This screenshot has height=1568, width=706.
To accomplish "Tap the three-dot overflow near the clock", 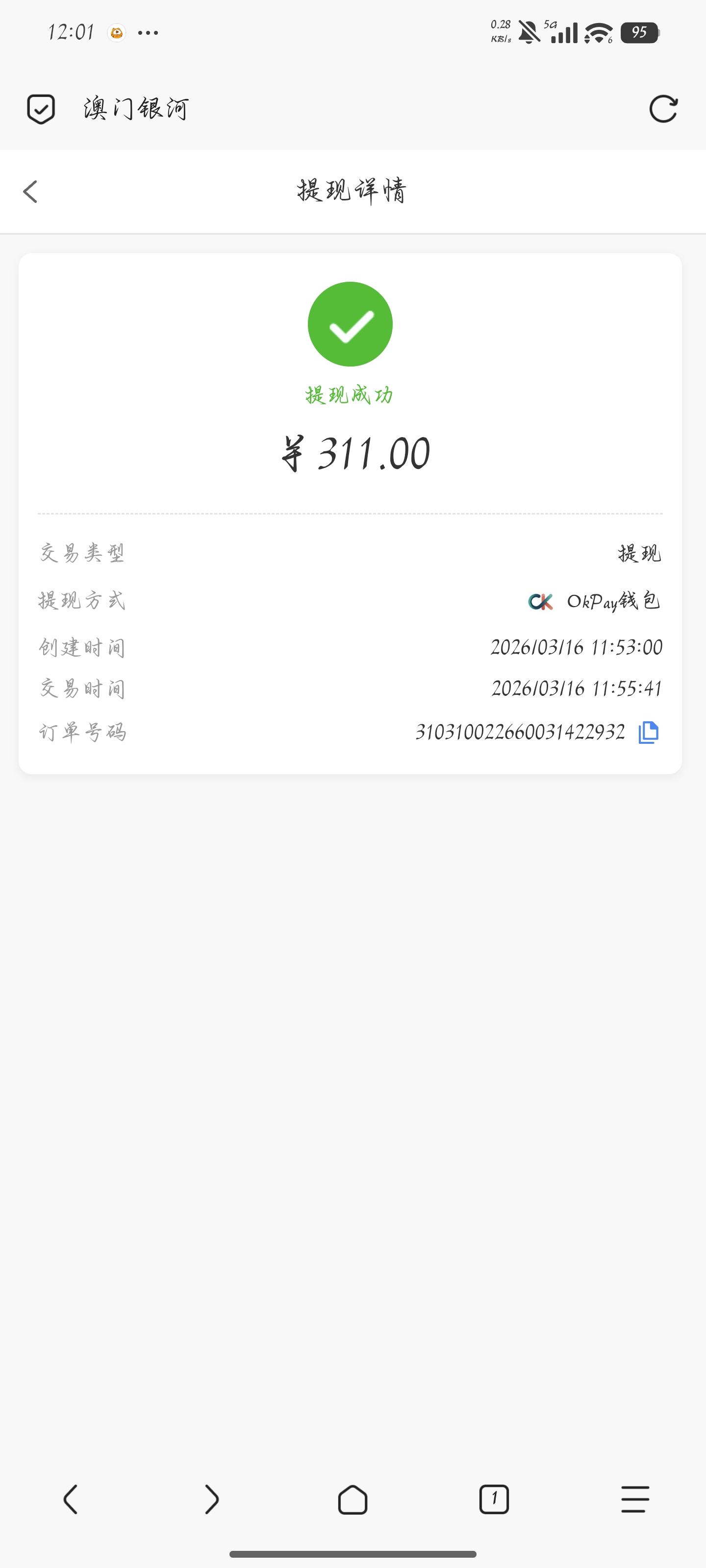I will click(x=148, y=32).
